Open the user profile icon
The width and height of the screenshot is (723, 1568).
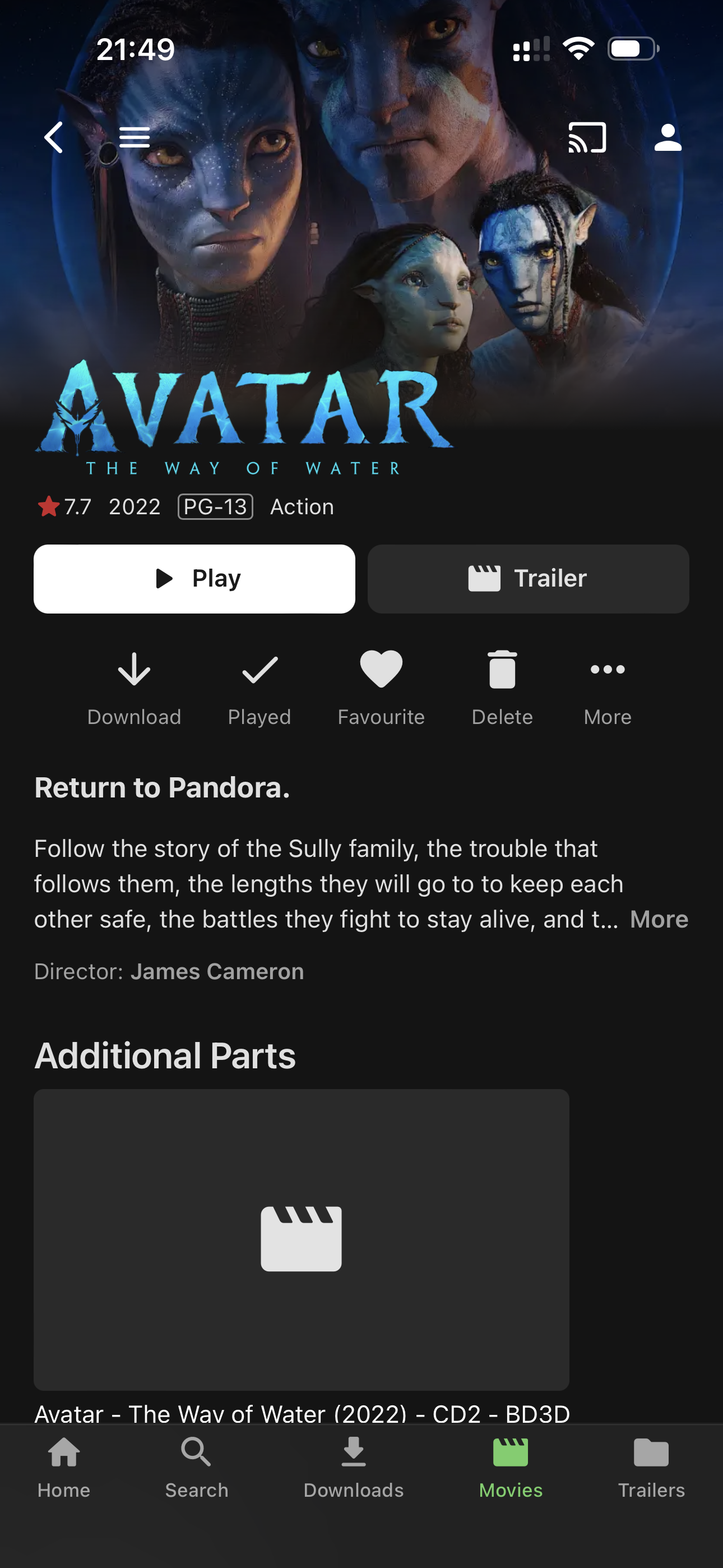pyautogui.click(x=668, y=137)
